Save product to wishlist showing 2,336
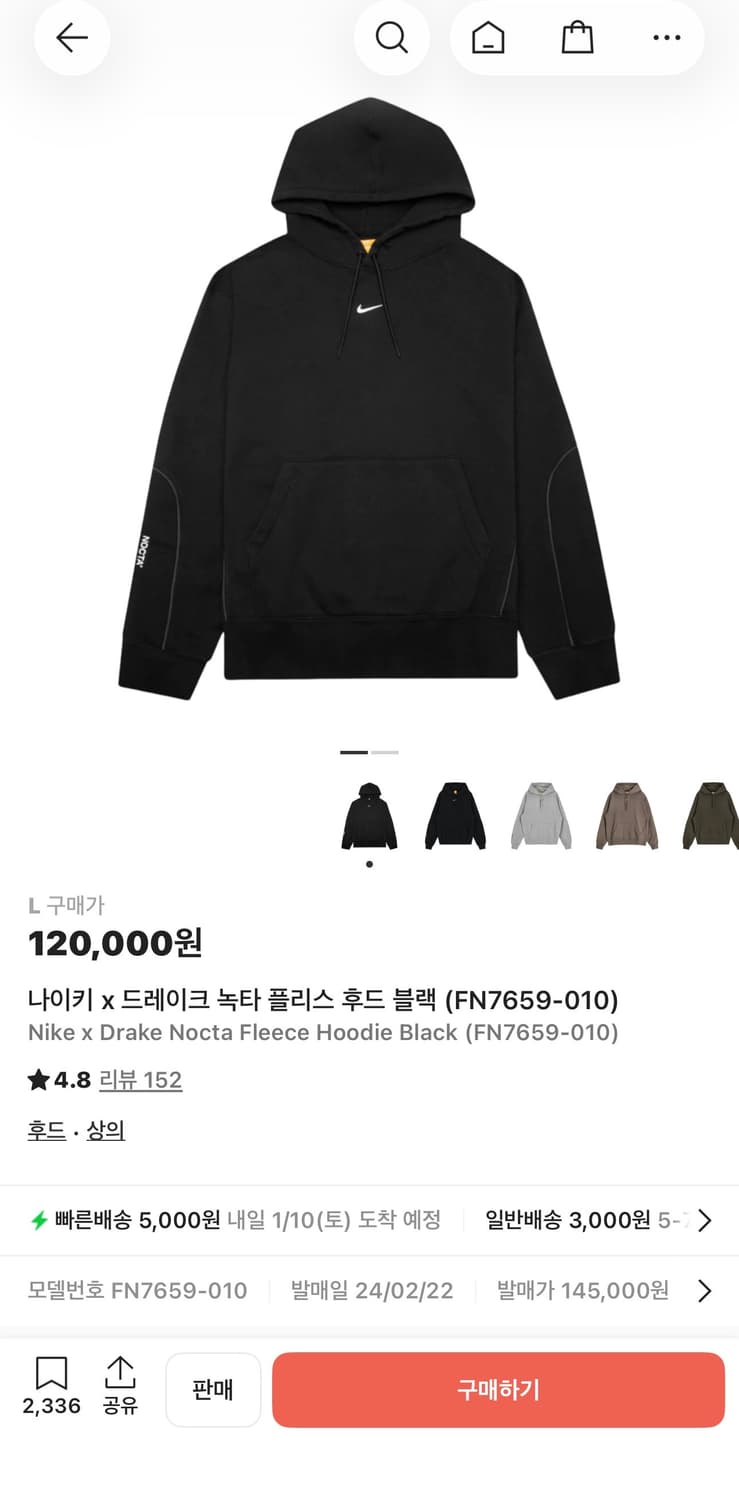The height and width of the screenshot is (1500, 739). pyautogui.click(x=51, y=1388)
